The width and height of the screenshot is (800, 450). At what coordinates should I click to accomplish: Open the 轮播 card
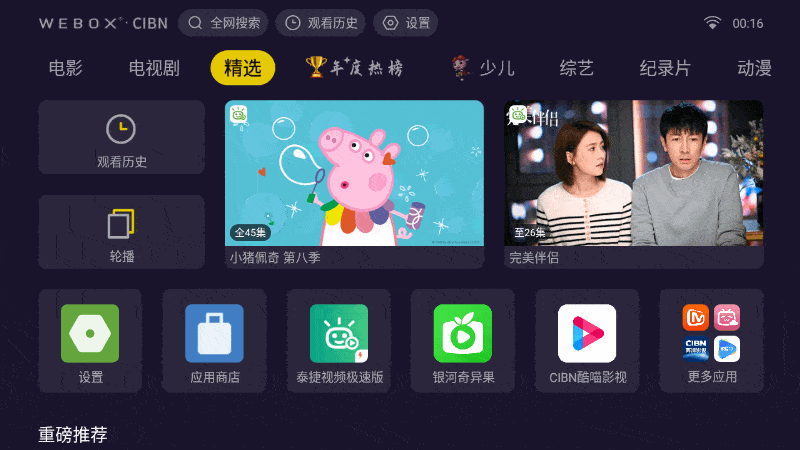pyautogui.click(x=121, y=232)
